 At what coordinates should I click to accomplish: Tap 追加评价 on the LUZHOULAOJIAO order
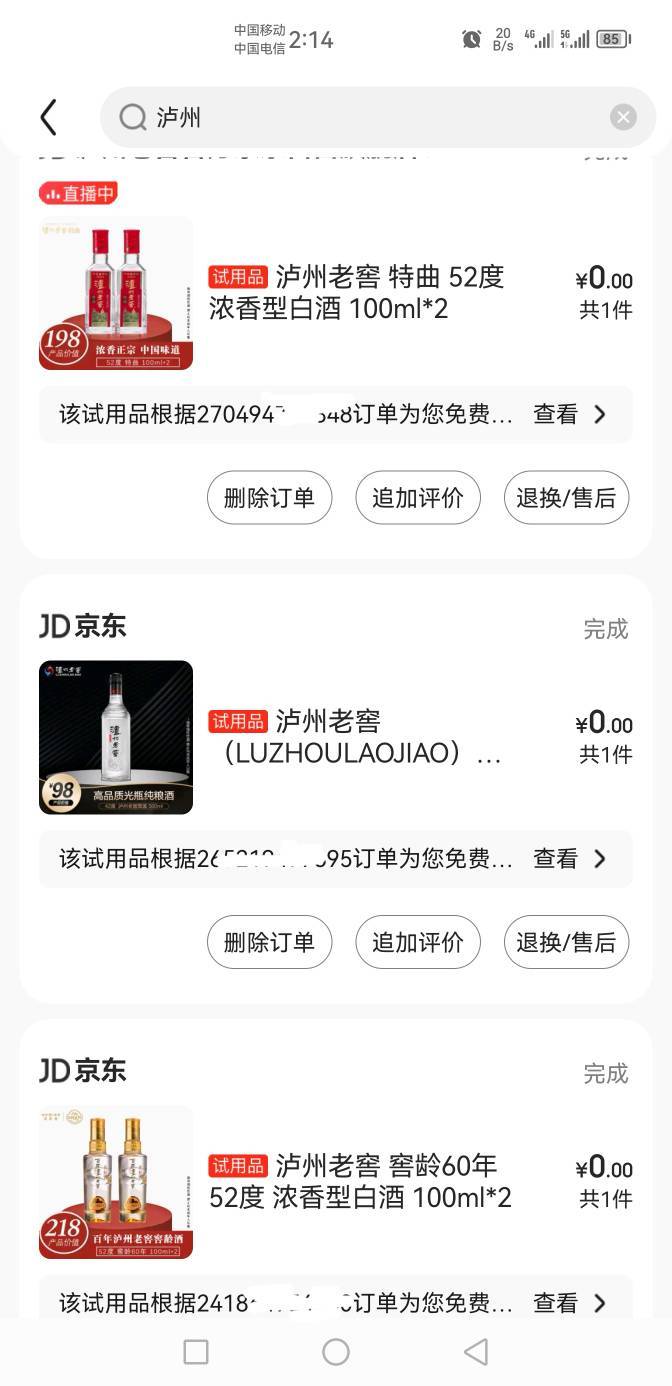pyautogui.click(x=418, y=942)
